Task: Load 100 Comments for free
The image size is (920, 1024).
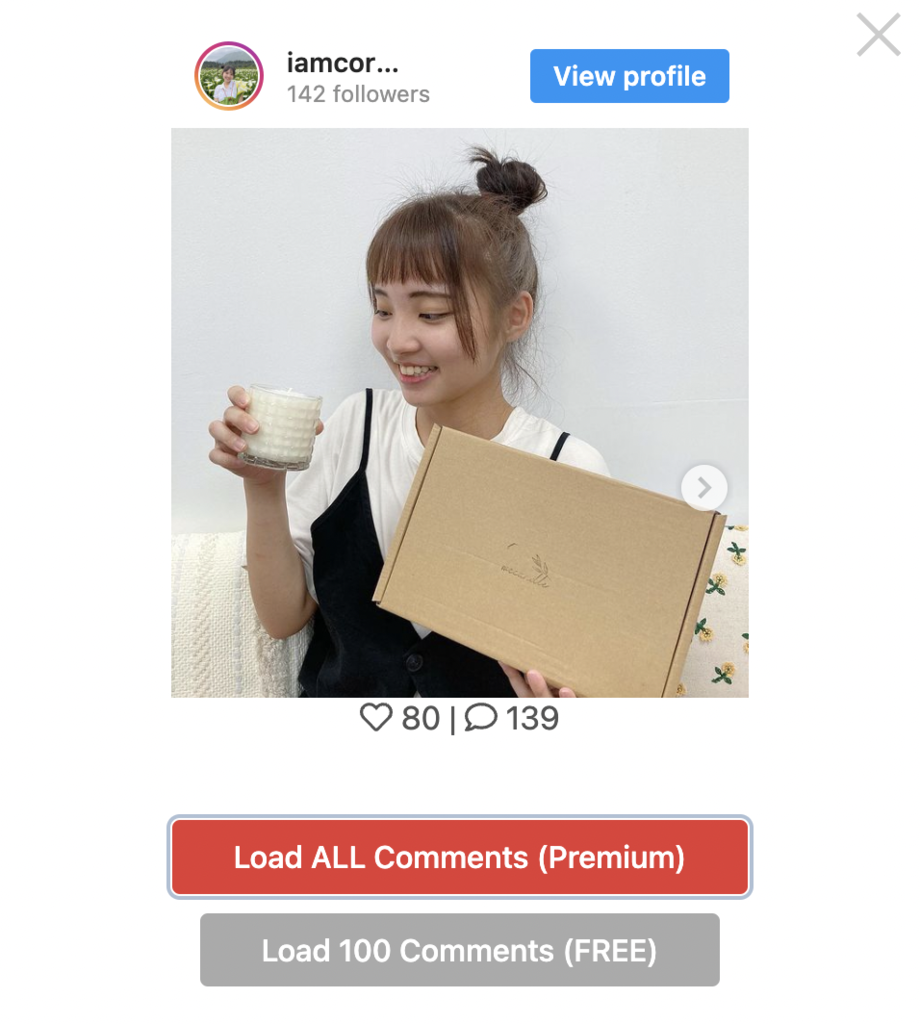Action: 459,950
